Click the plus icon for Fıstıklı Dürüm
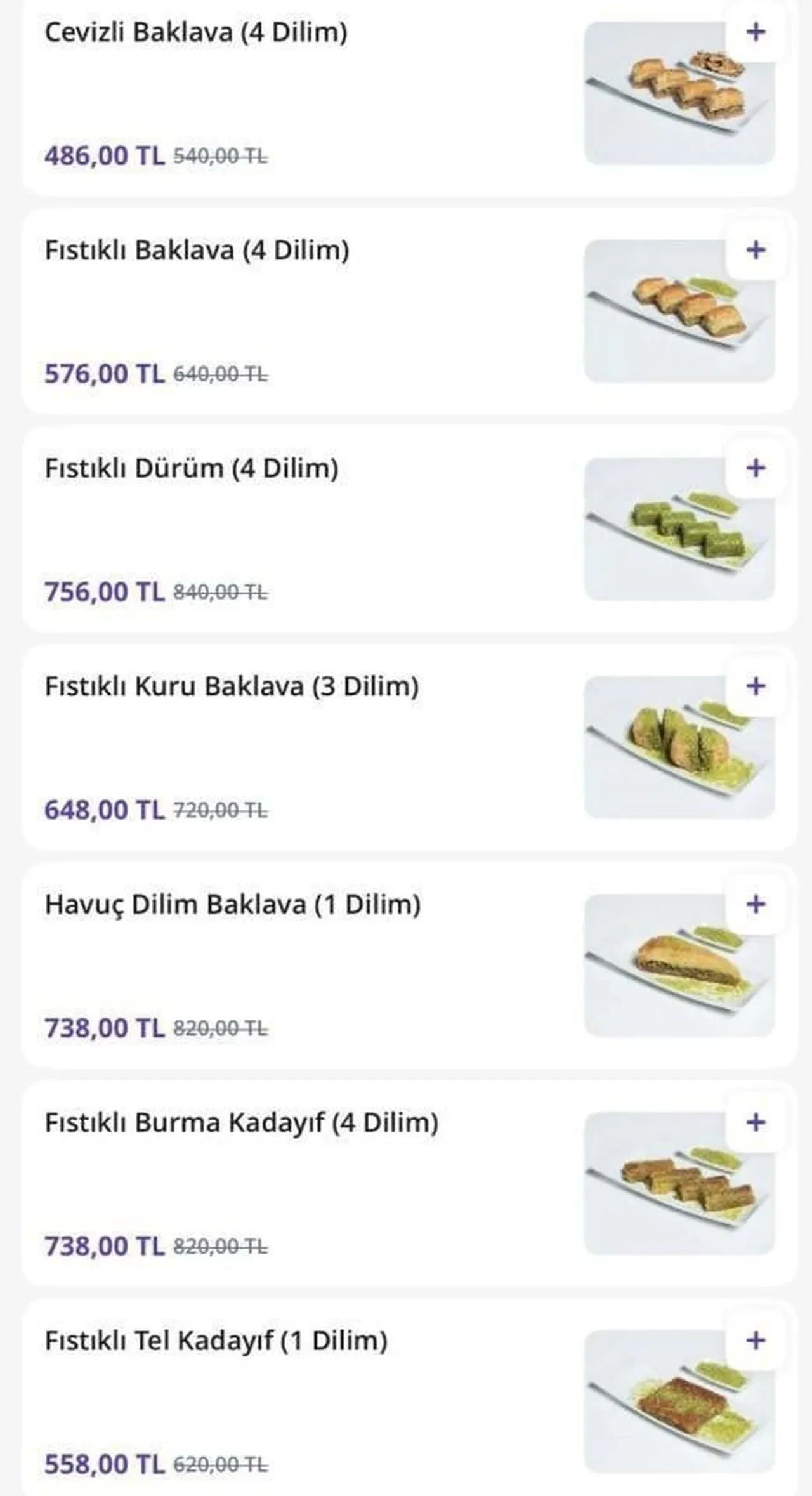 point(755,468)
